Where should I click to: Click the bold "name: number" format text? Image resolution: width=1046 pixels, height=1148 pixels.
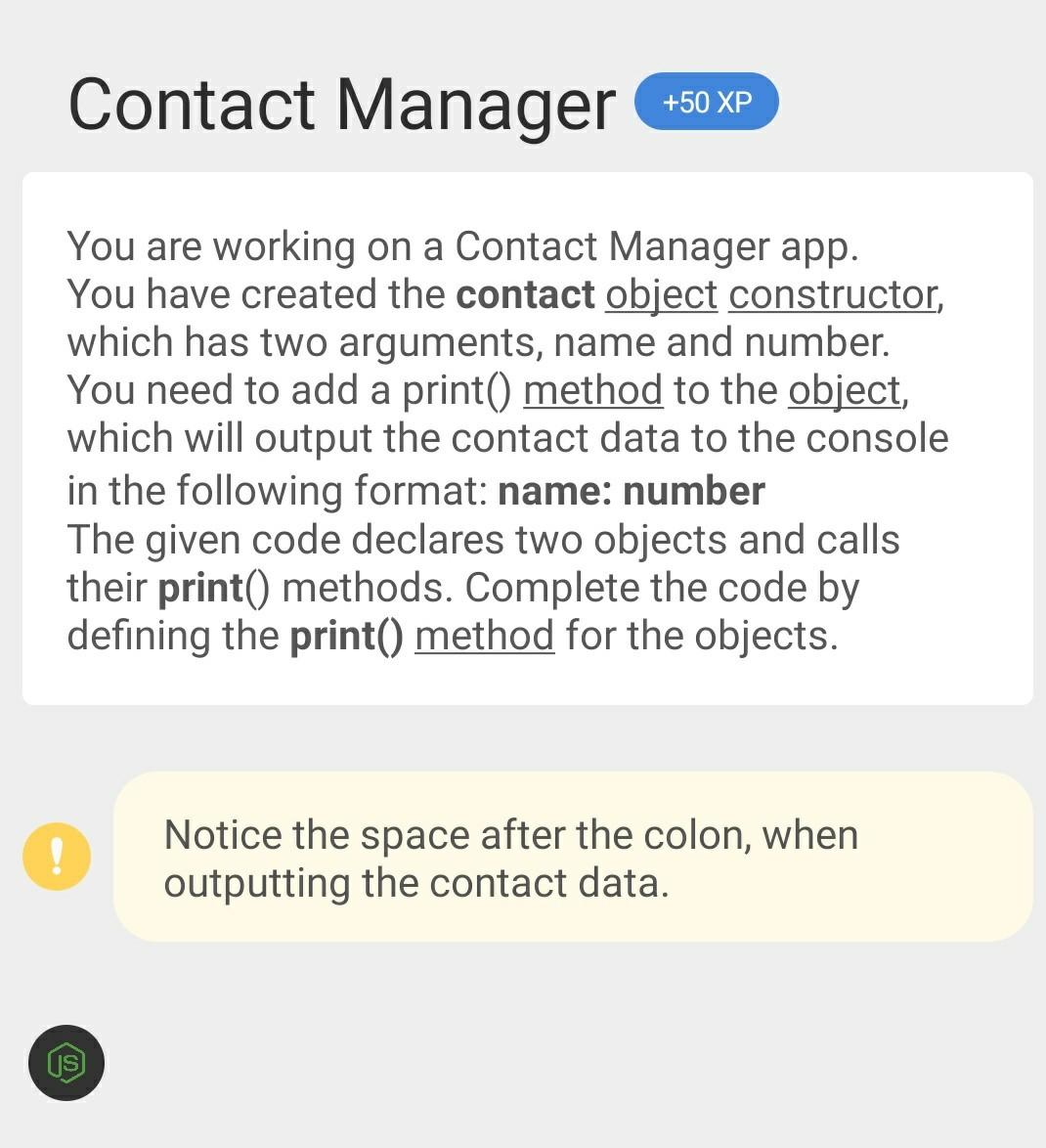click(632, 490)
